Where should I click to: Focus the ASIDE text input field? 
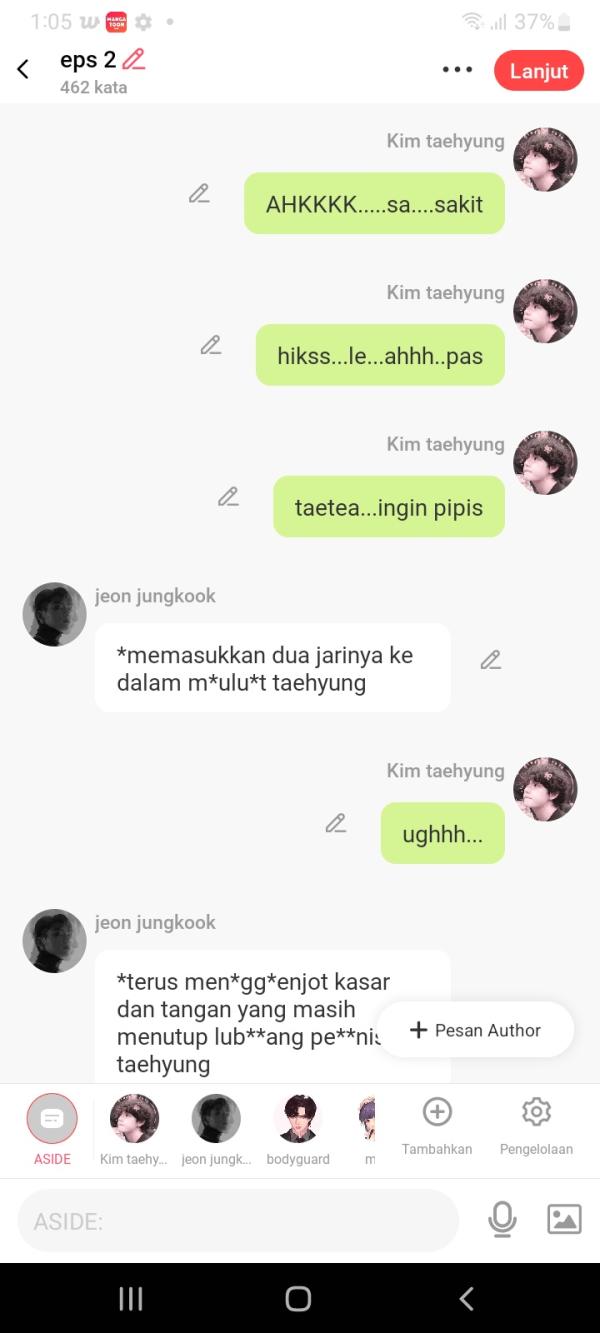tap(238, 1220)
